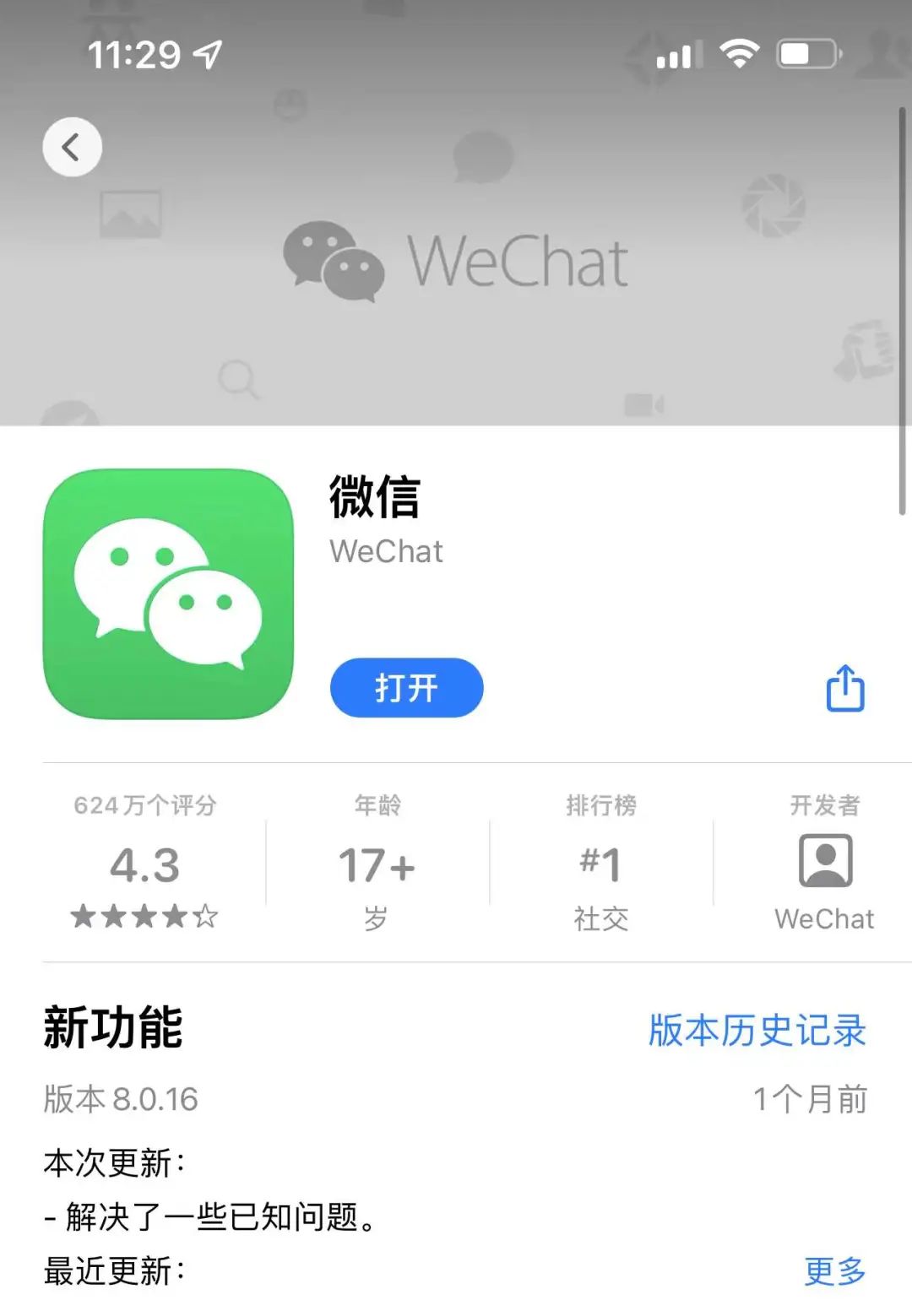View the WeChat developer page
The height and width of the screenshot is (1316, 912).
click(x=824, y=863)
